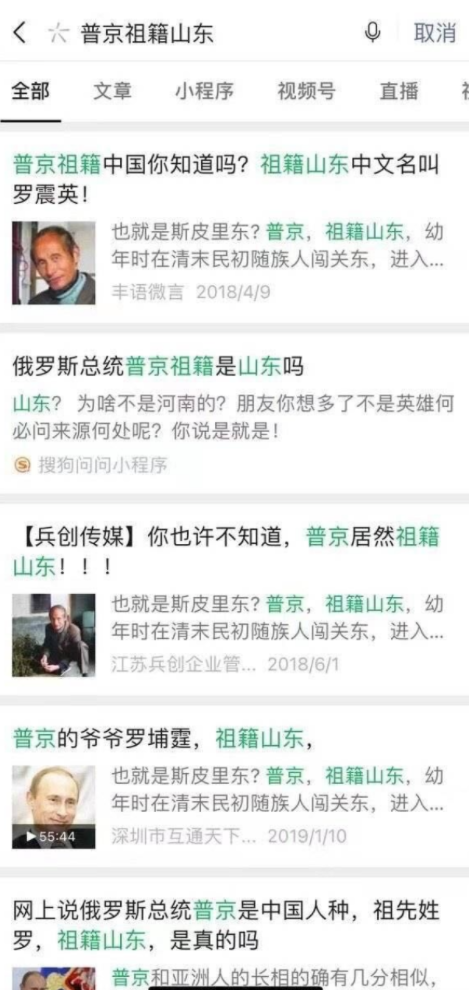The image size is (474, 990).
Task: Switch to the 小程序 tab
Action: click(x=204, y=92)
